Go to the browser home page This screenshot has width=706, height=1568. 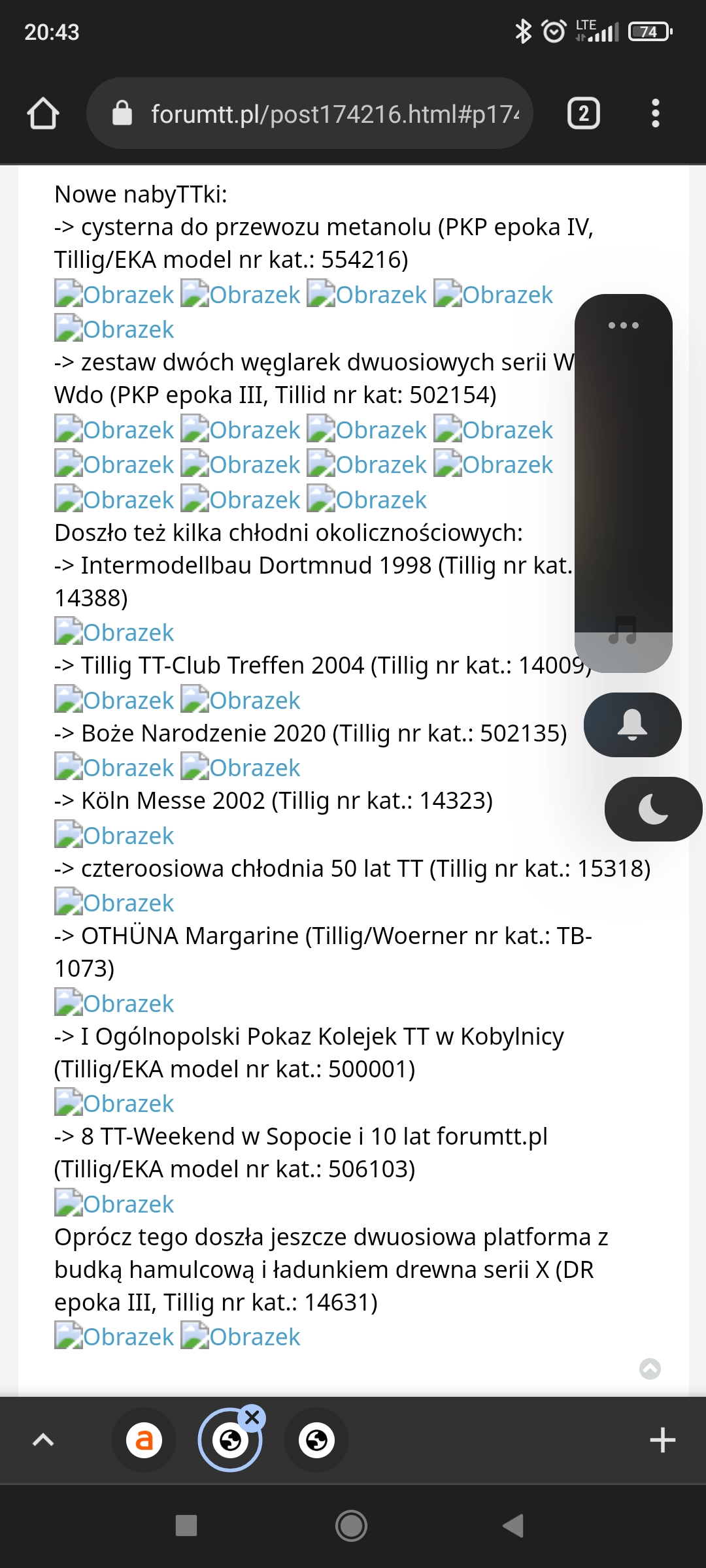coord(43,114)
